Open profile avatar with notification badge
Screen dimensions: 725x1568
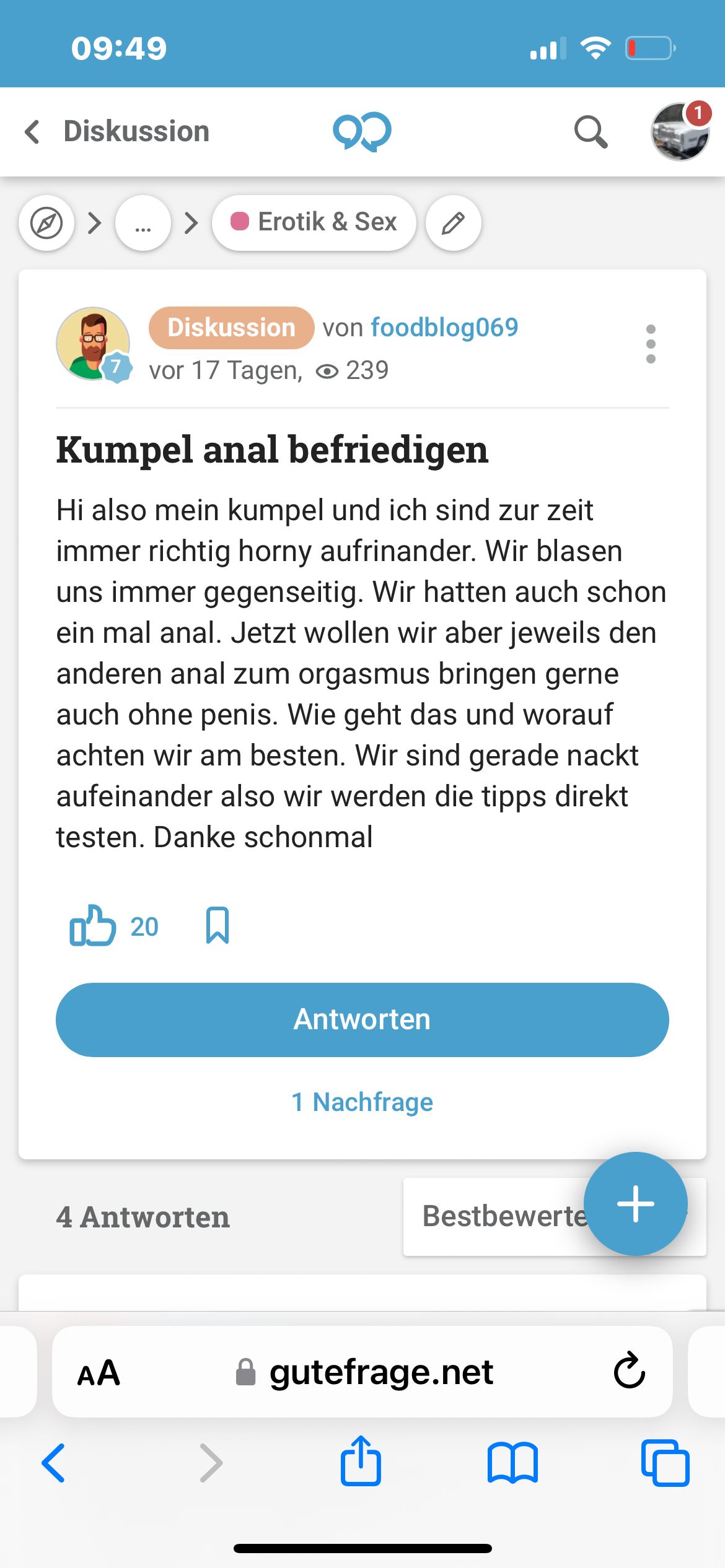[x=680, y=132]
